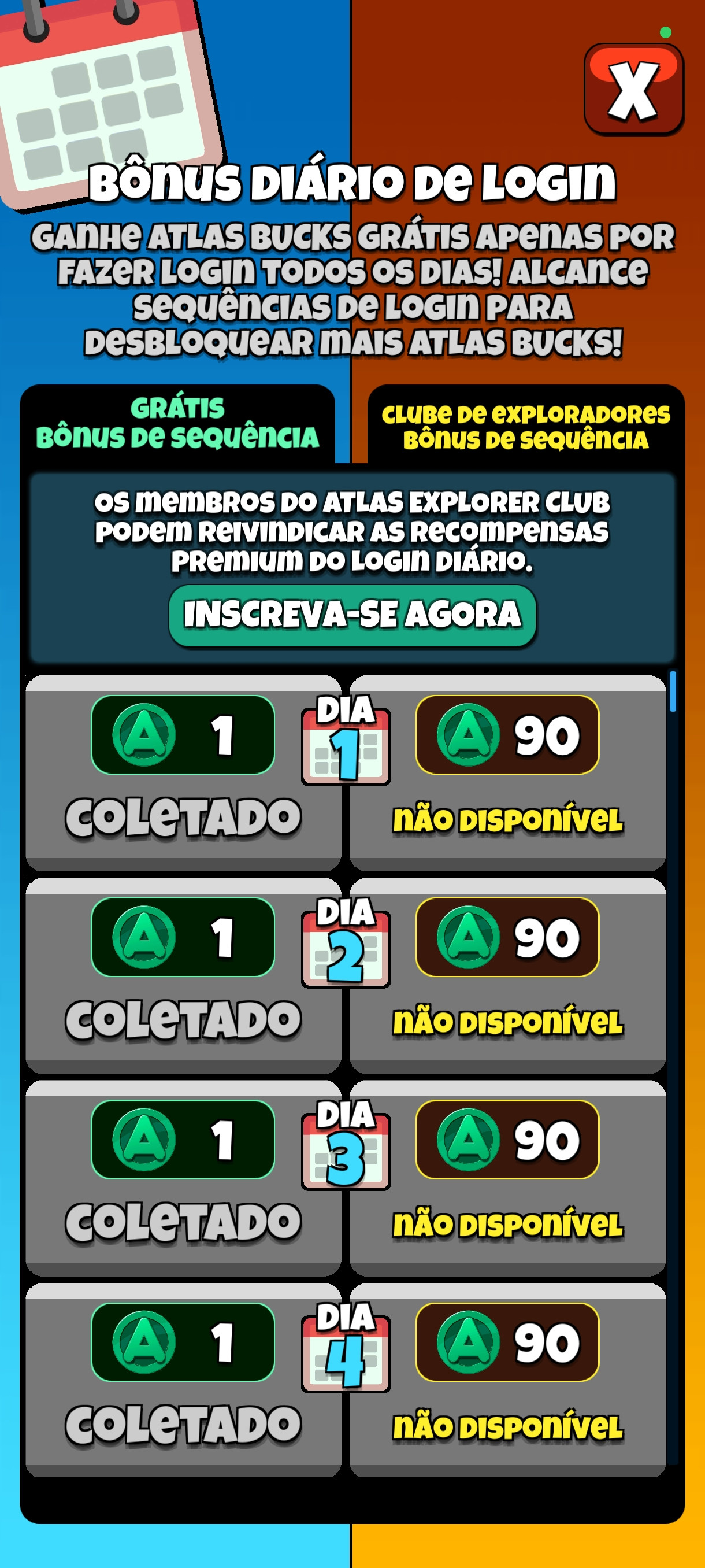The image size is (705, 1568).
Task: Tap the Dia 2 premium 90 reward
Action: [507, 937]
